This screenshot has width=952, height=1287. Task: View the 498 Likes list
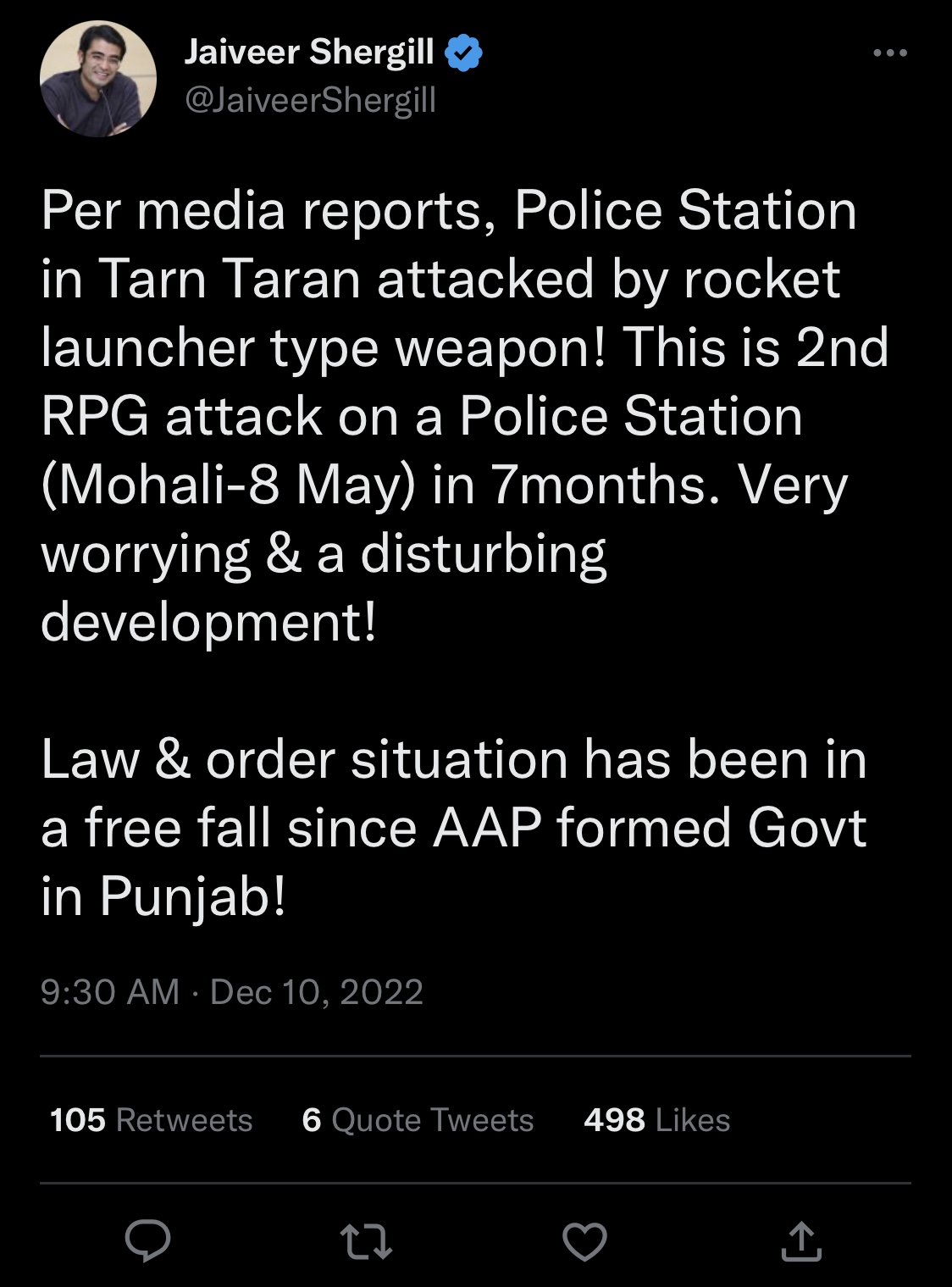pos(656,1120)
